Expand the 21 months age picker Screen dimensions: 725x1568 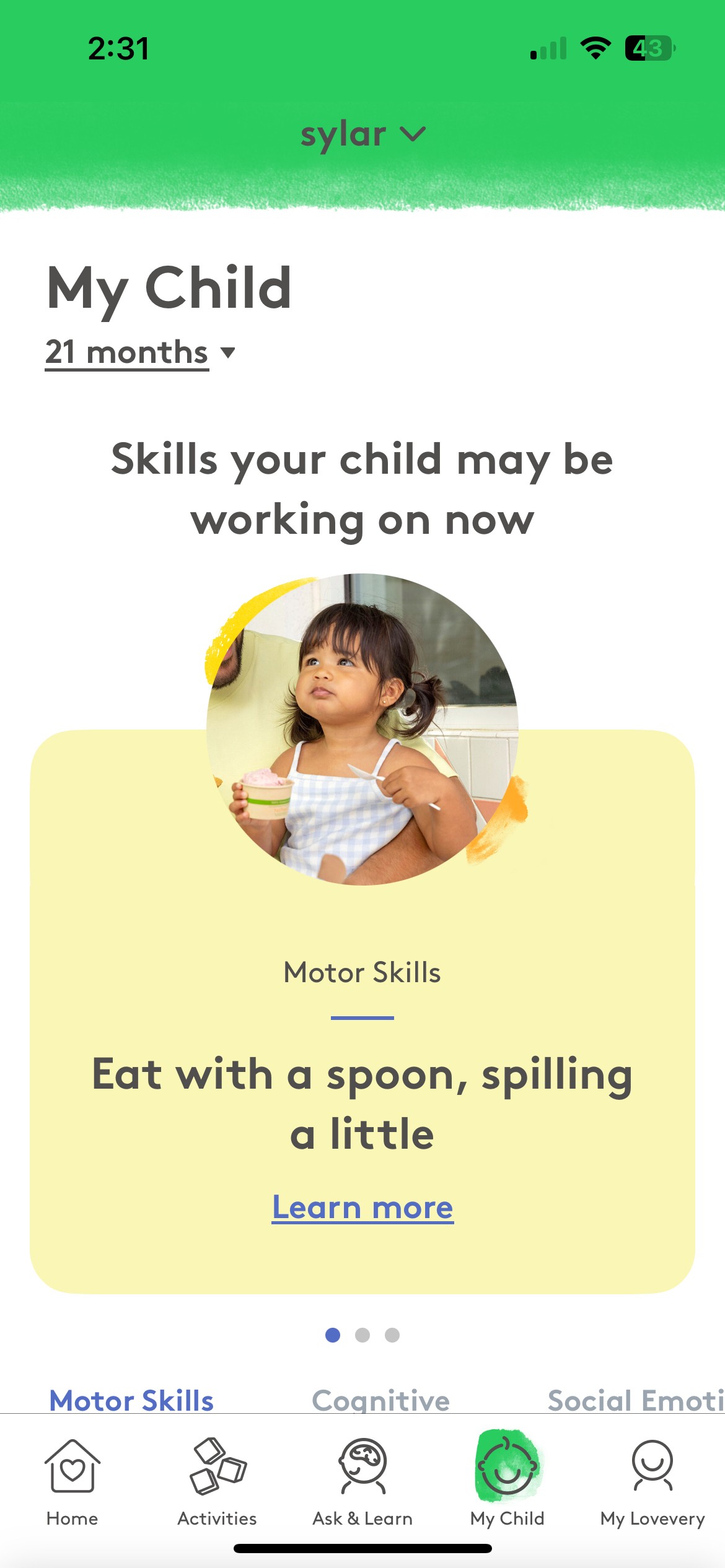coord(140,353)
